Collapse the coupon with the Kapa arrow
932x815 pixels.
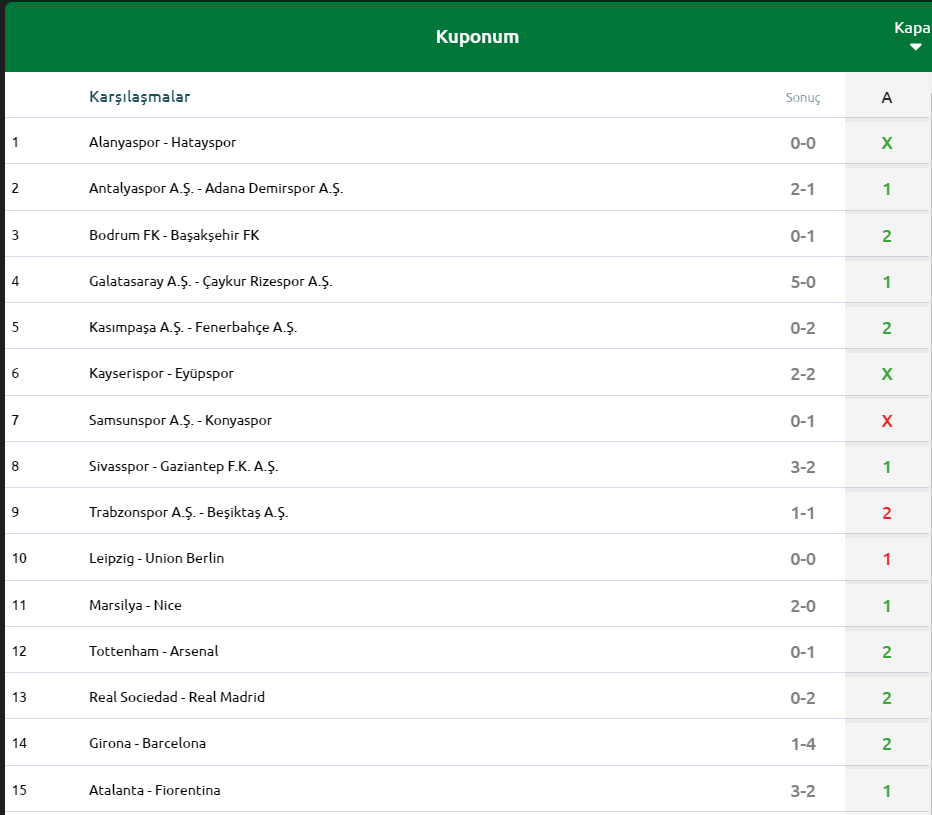point(913,46)
